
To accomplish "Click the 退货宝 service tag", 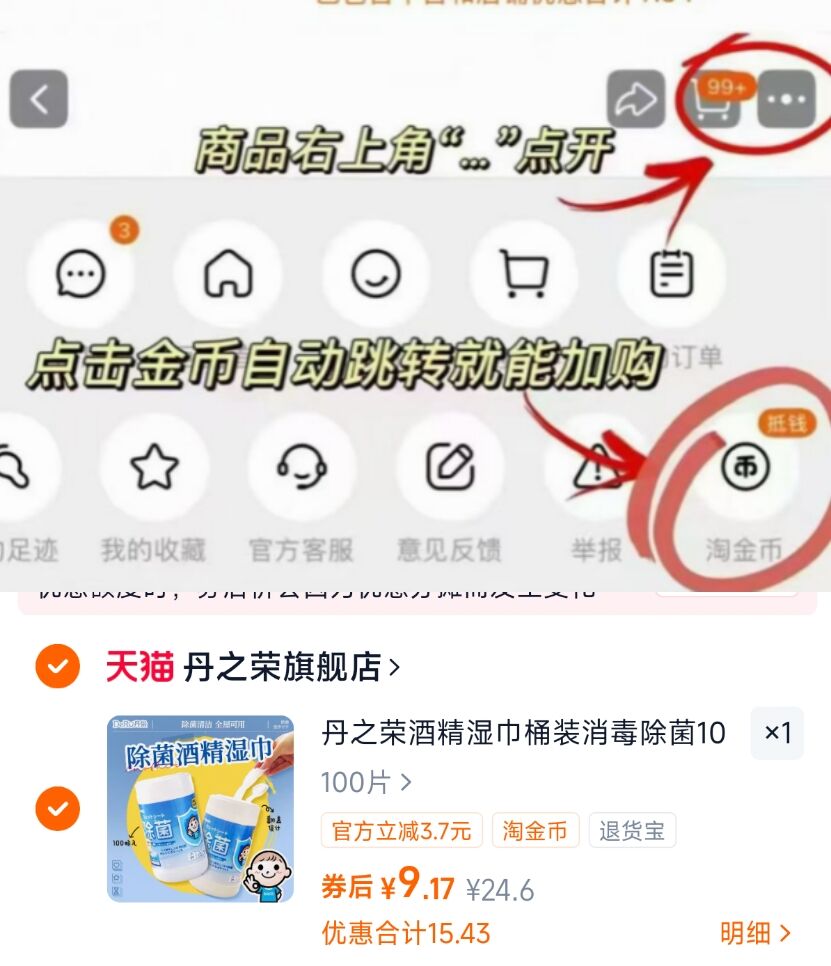I will [633, 830].
